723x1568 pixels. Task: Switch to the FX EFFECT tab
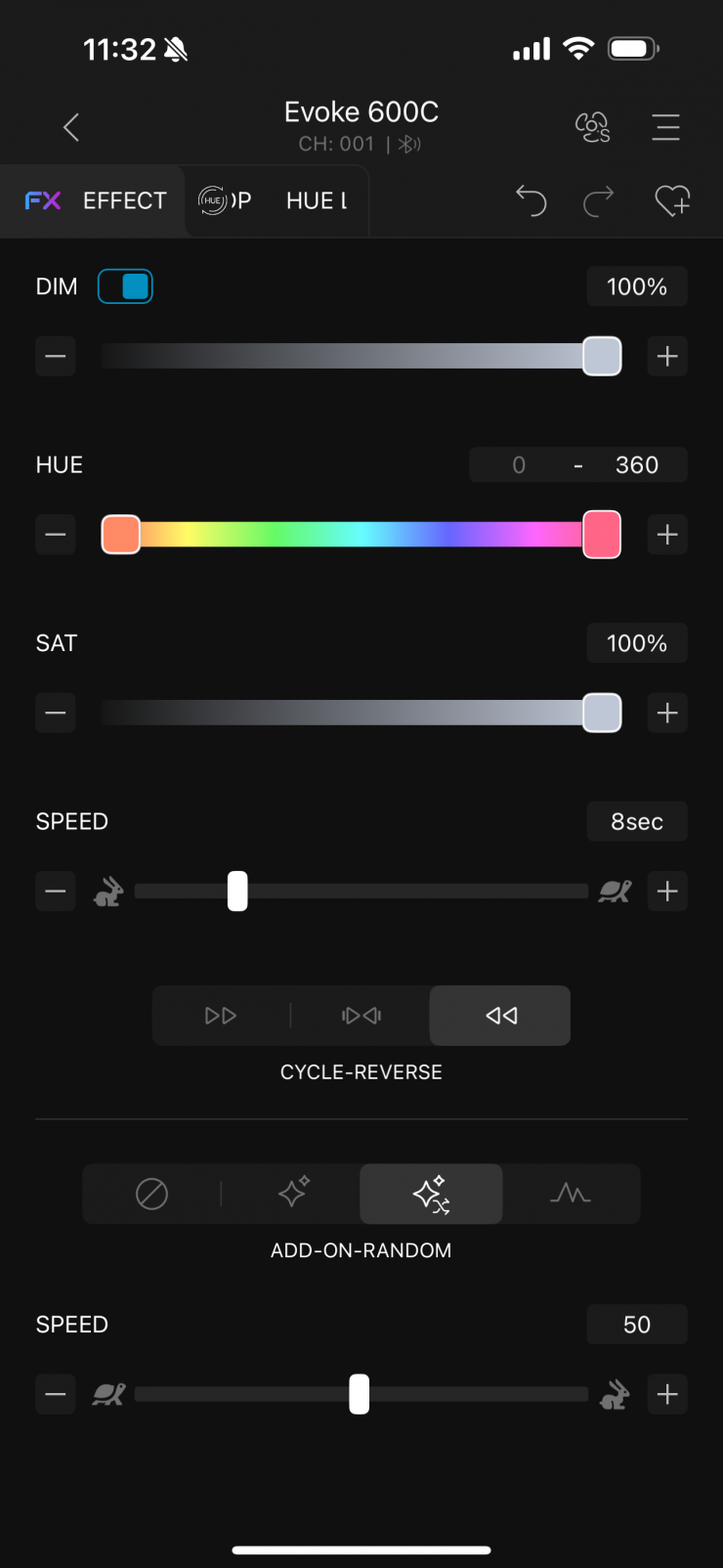pos(96,200)
